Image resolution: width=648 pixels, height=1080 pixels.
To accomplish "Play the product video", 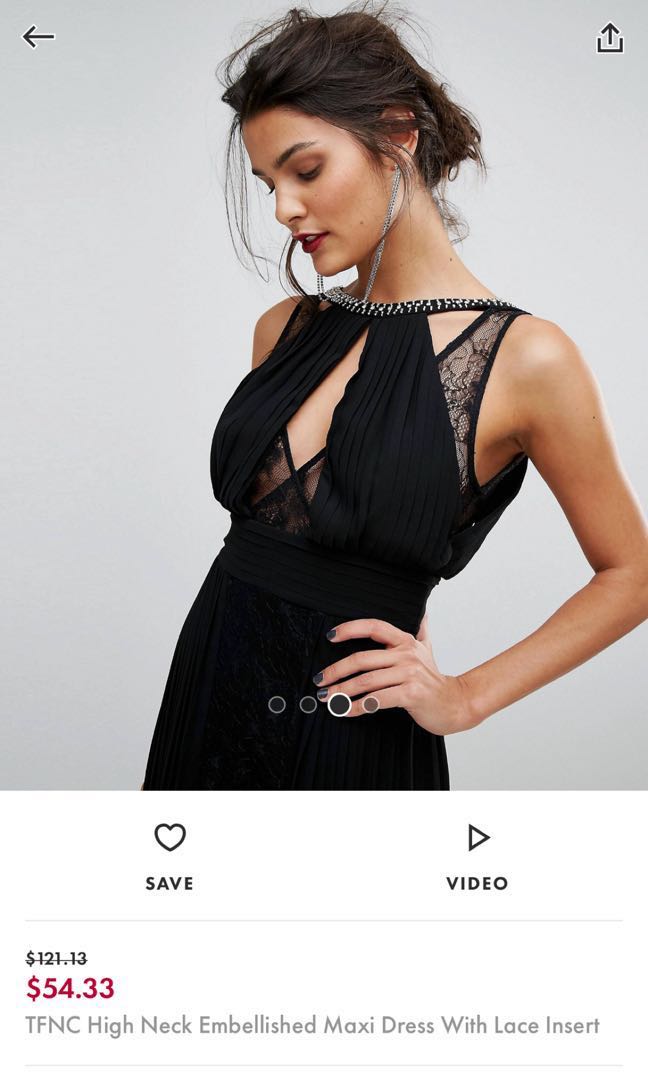I will [478, 838].
